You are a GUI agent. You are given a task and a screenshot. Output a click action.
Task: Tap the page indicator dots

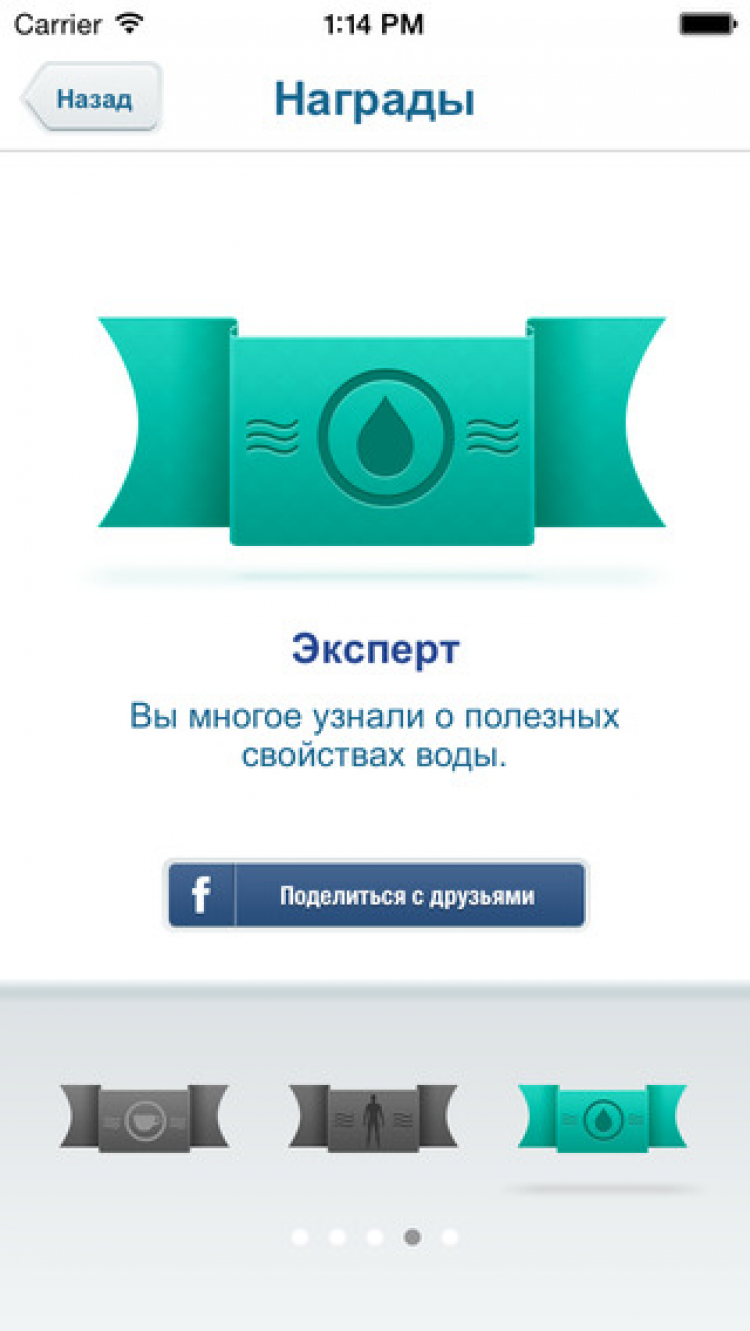(x=375, y=1237)
